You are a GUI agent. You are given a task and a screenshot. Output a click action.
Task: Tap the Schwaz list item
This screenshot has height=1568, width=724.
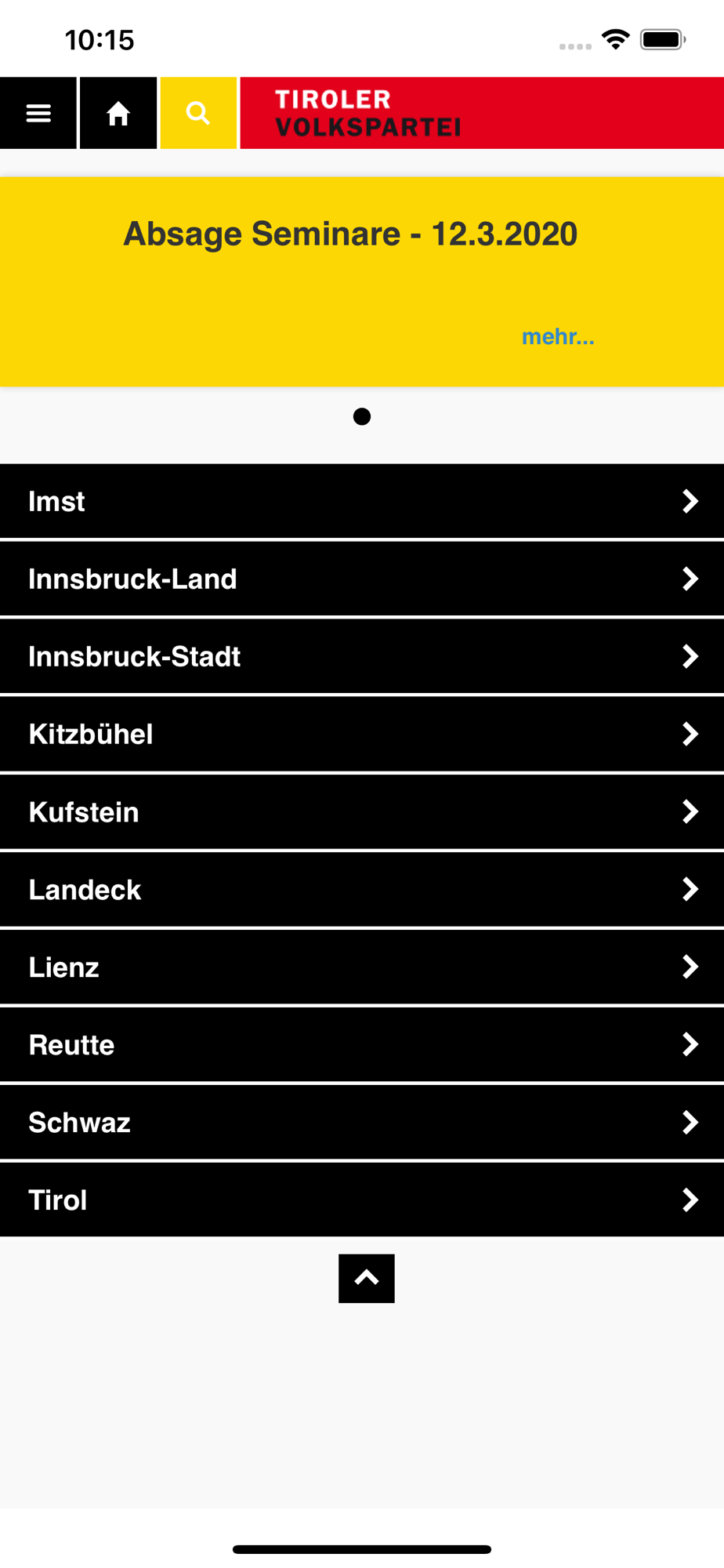click(362, 1122)
